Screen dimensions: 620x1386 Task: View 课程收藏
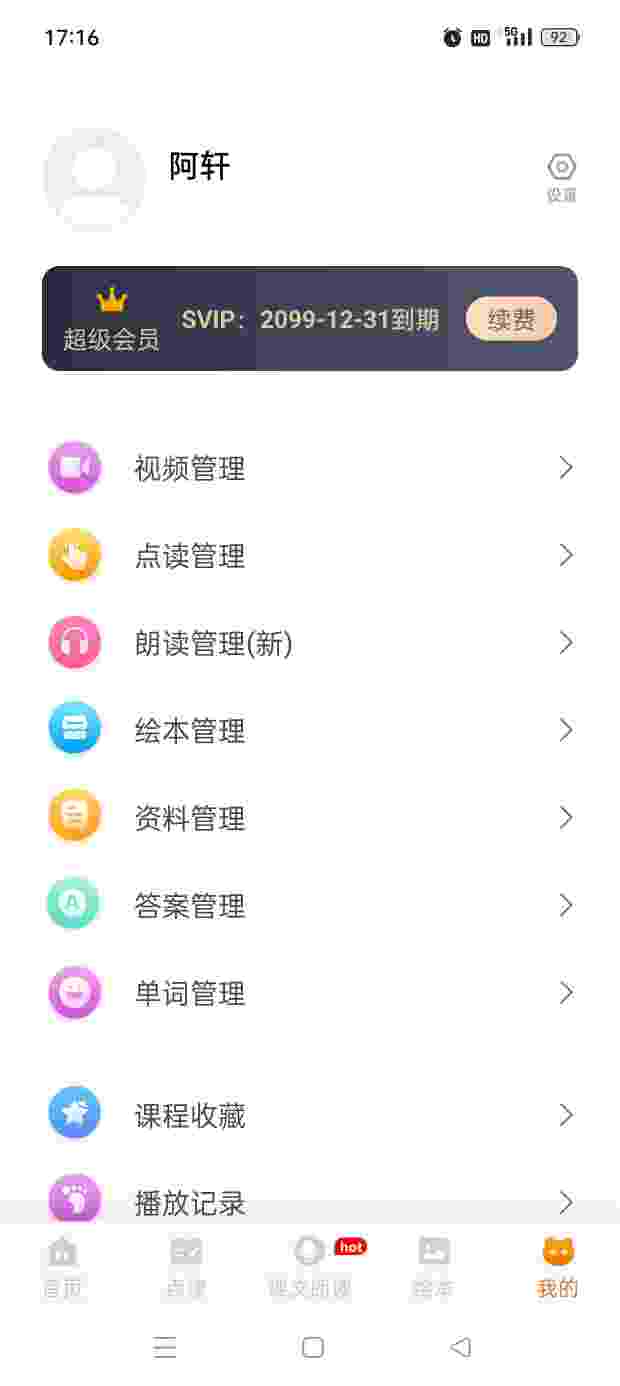(x=310, y=1115)
